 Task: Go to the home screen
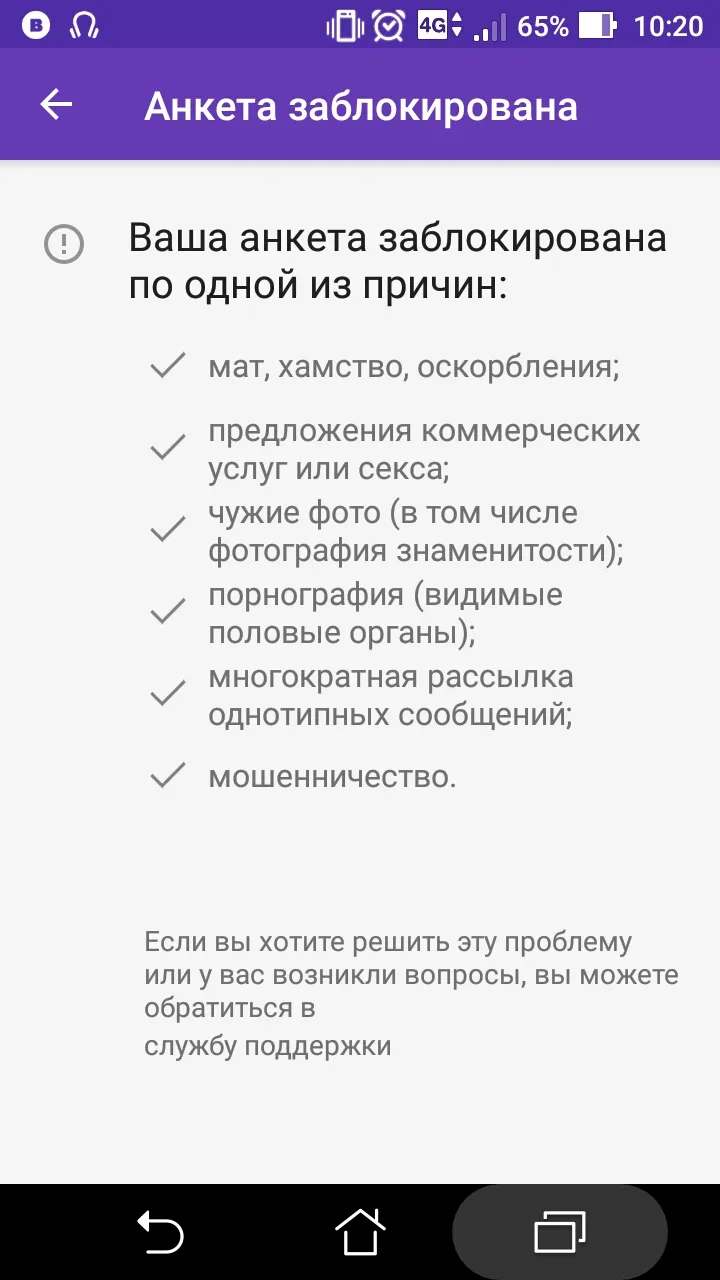click(x=360, y=1231)
